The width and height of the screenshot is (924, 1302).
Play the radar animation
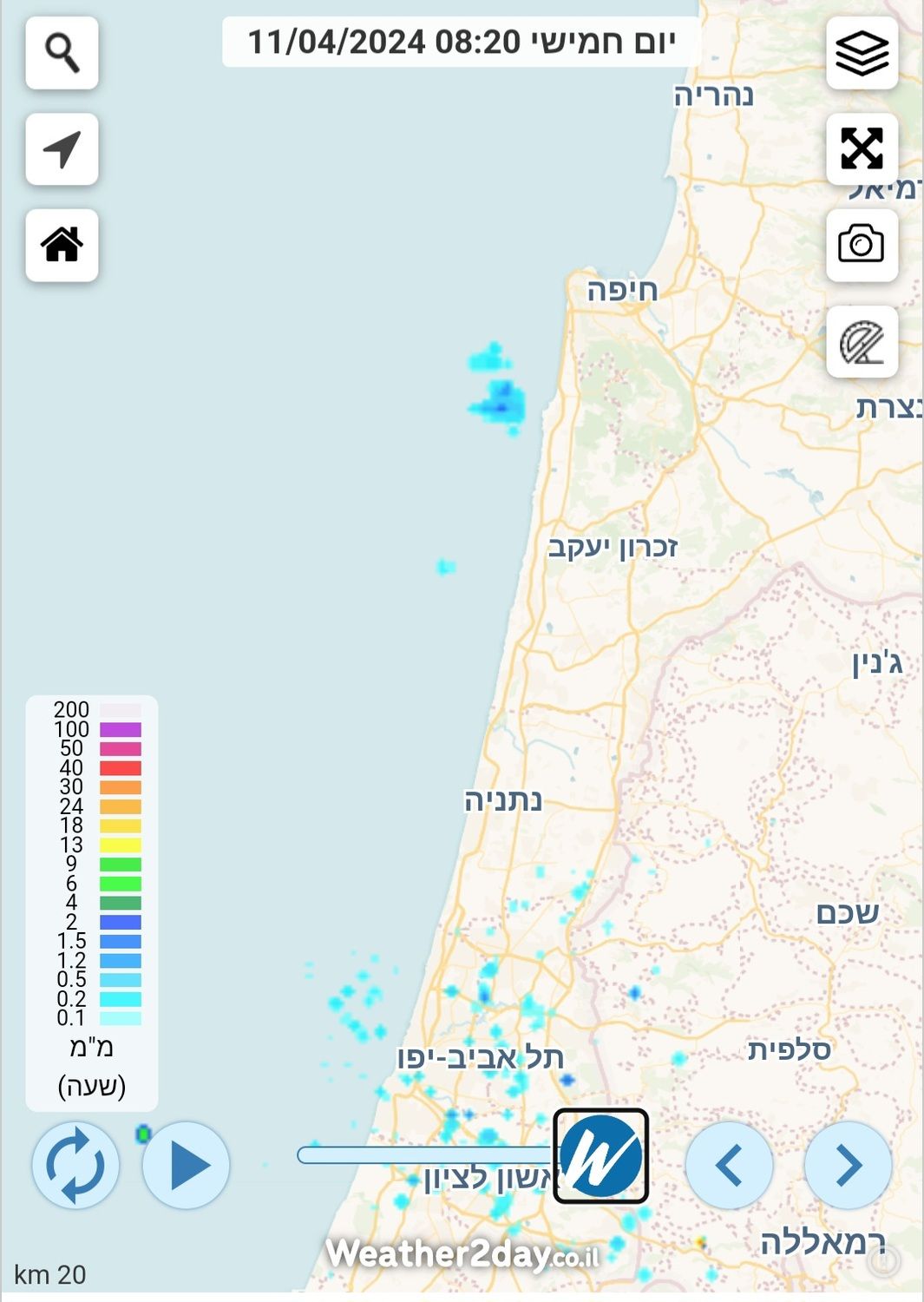186,1165
